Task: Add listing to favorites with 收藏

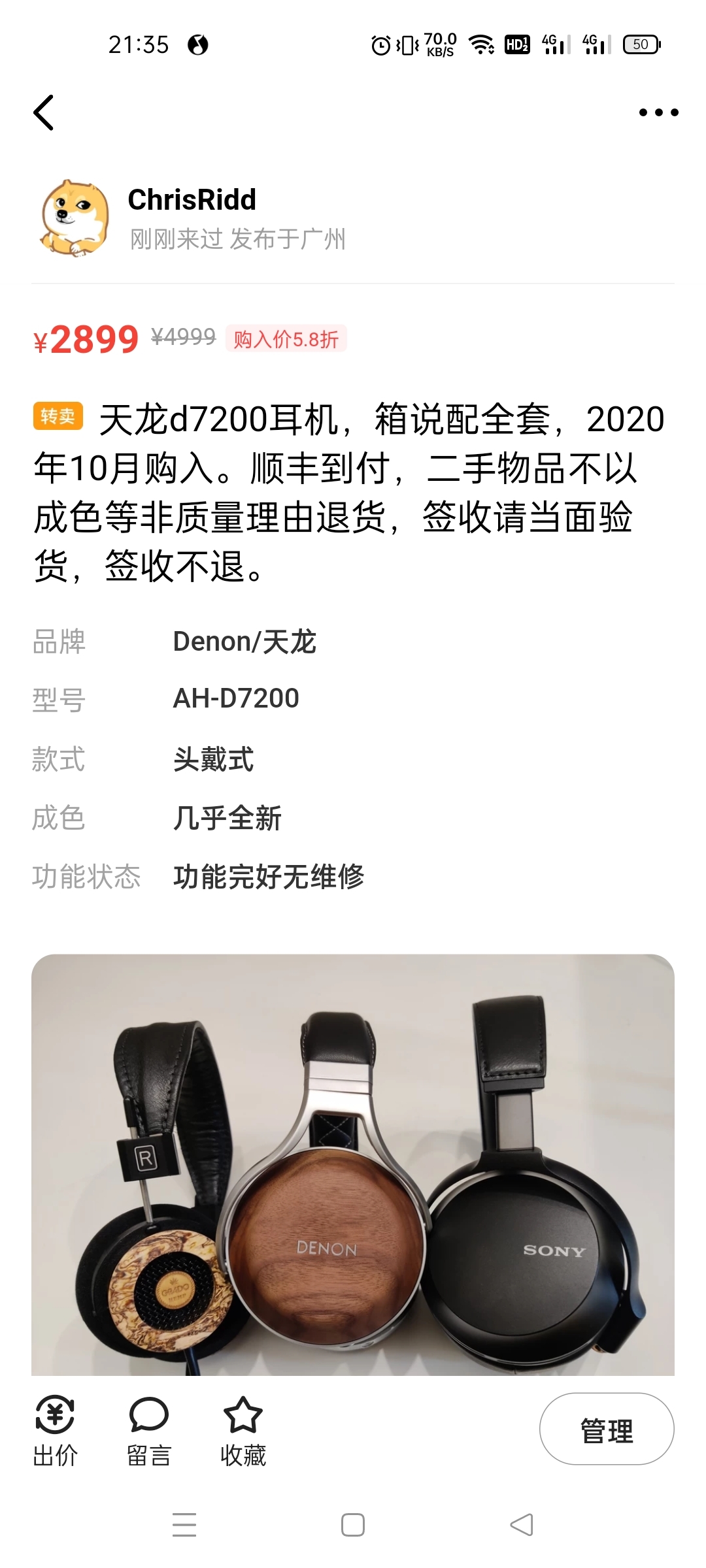Action: (243, 1431)
